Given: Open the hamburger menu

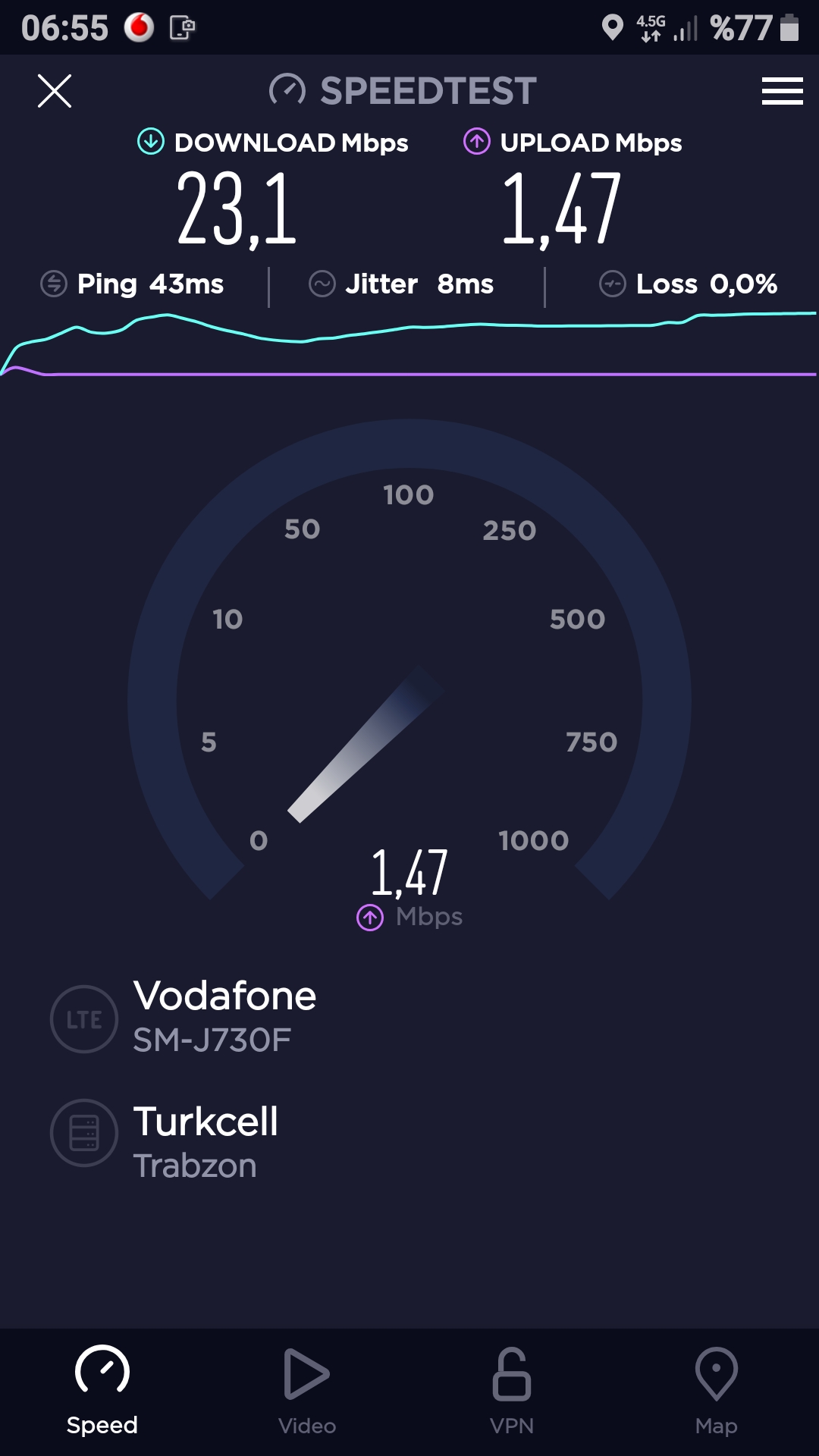Looking at the screenshot, I should [782, 91].
